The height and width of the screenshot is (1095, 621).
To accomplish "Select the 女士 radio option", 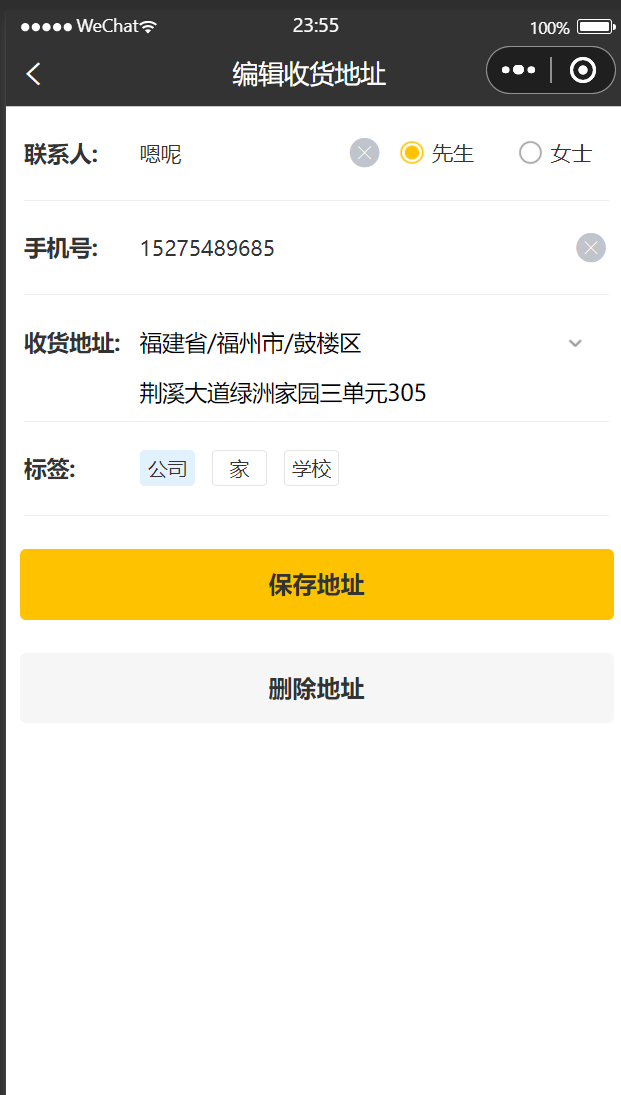I will click(x=556, y=153).
